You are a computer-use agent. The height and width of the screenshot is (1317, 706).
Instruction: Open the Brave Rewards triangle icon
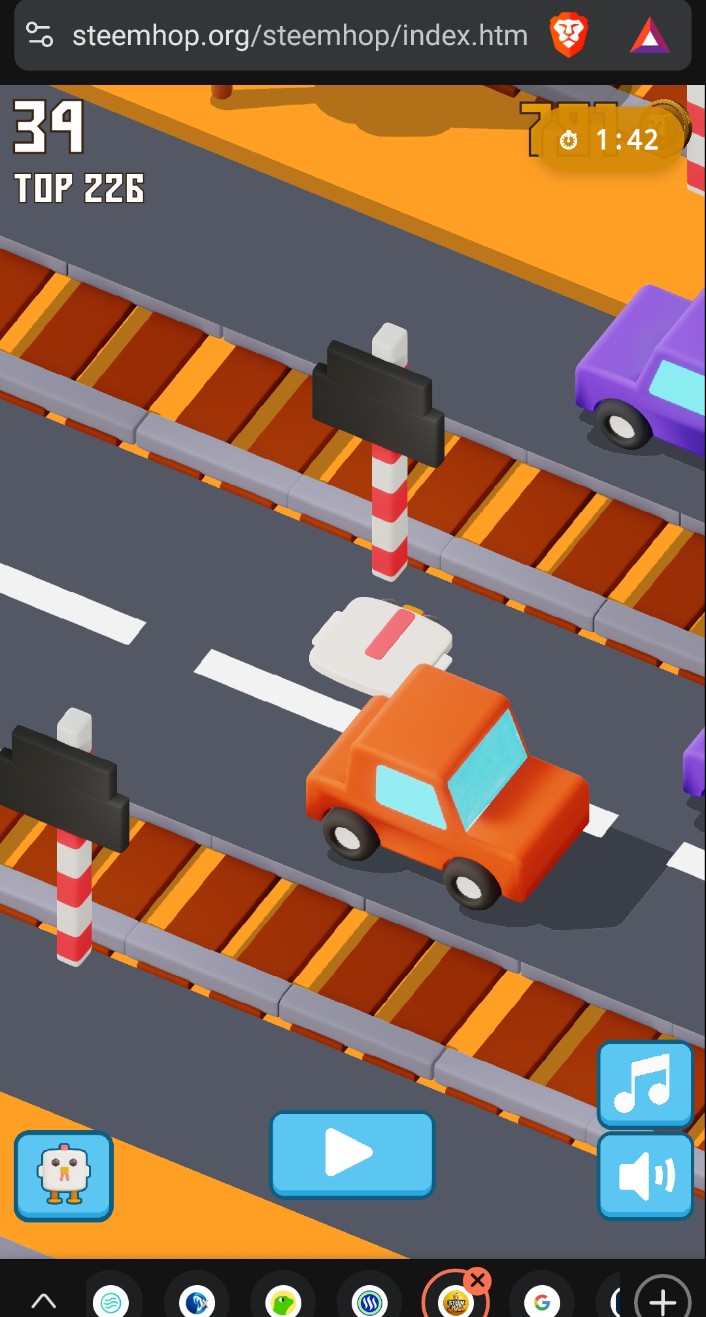click(650, 36)
